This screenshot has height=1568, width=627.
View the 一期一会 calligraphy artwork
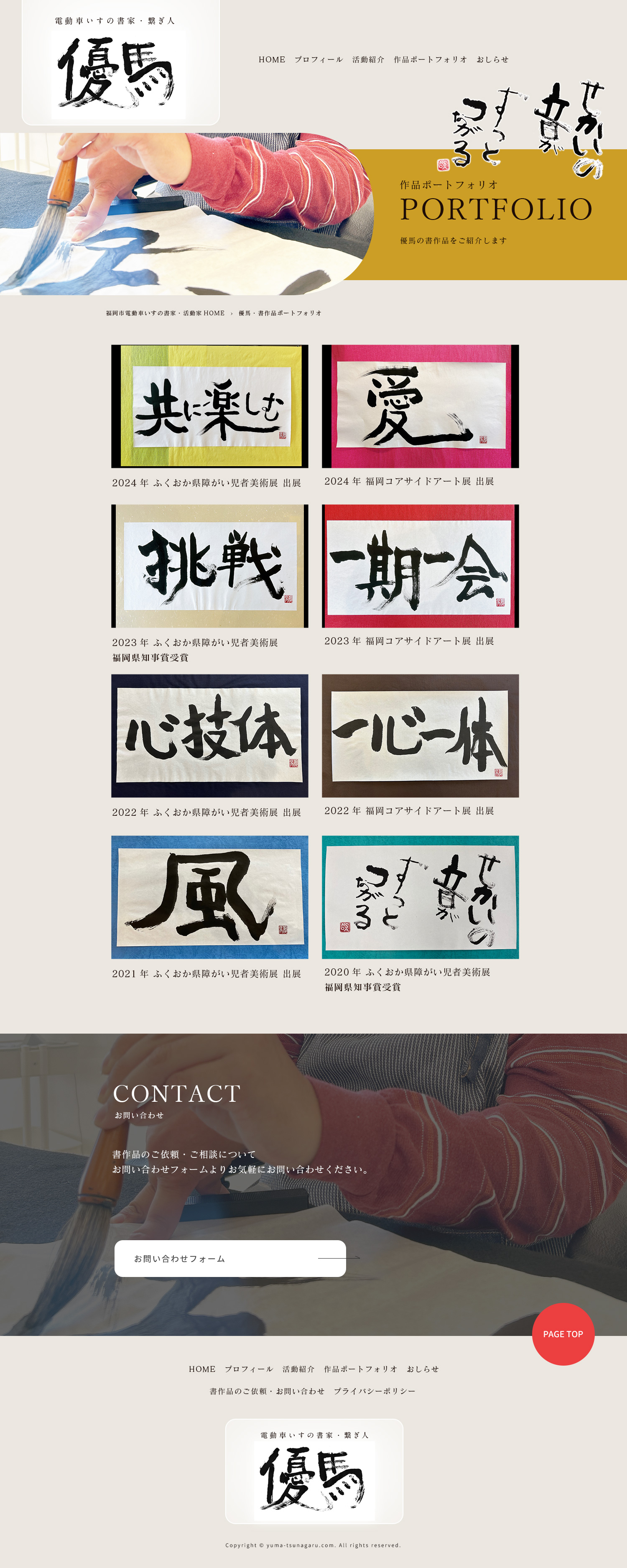[x=420, y=565]
